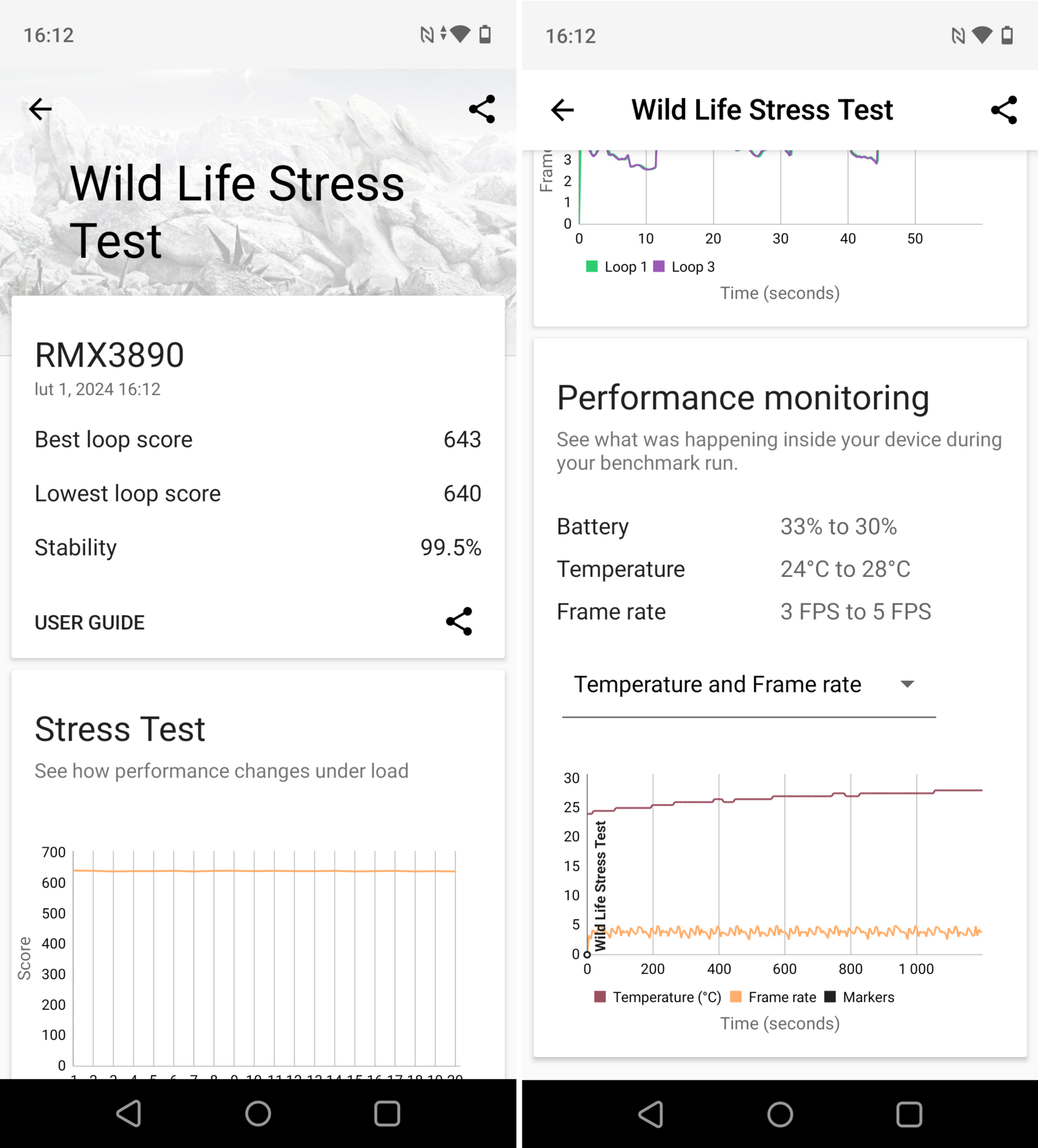The width and height of the screenshot is (1038, 1148).
Task: Expand the Frame rate legend option
Action: (x=773, y=997)
